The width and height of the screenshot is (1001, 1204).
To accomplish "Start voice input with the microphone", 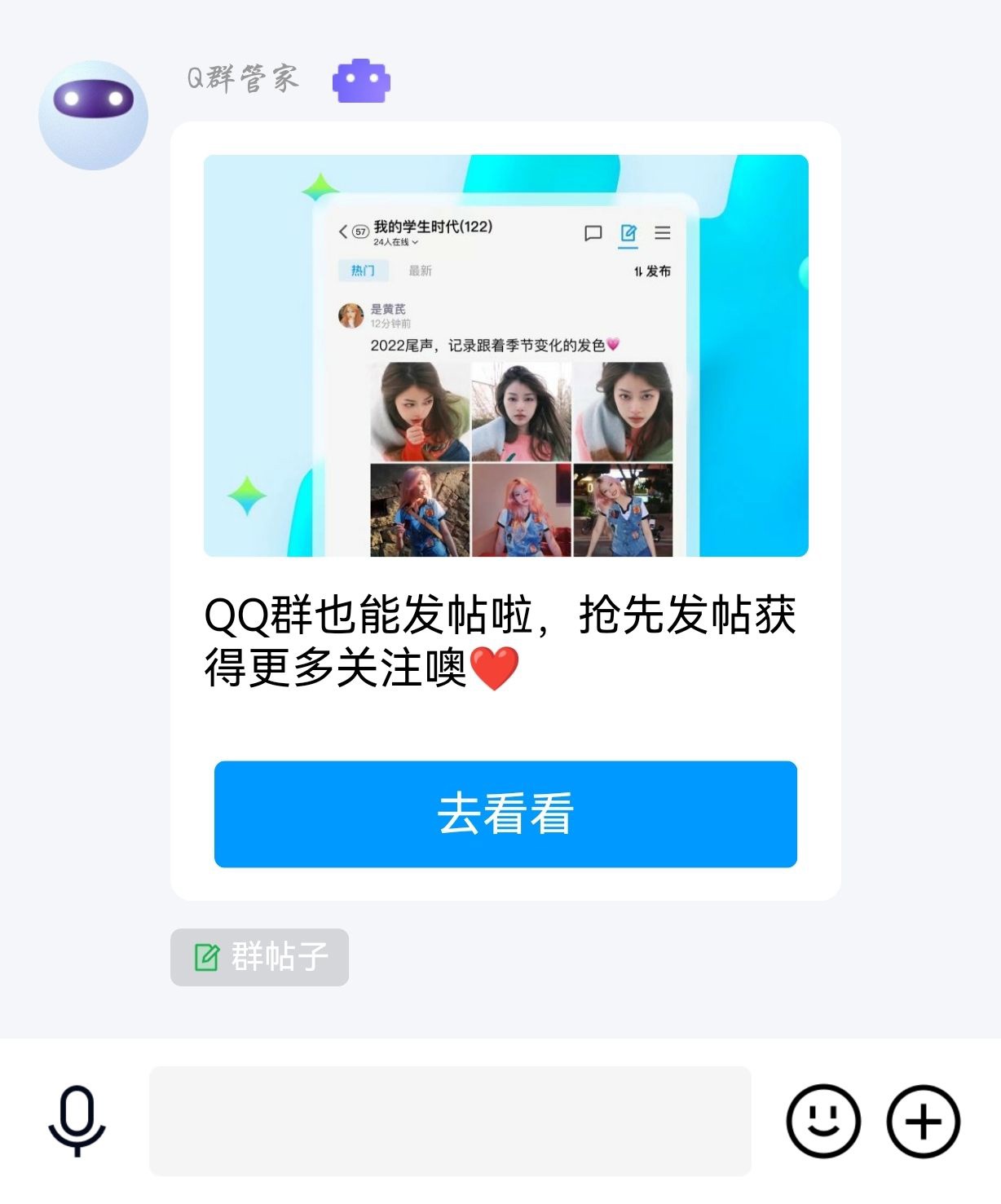I will point(77,1121).
